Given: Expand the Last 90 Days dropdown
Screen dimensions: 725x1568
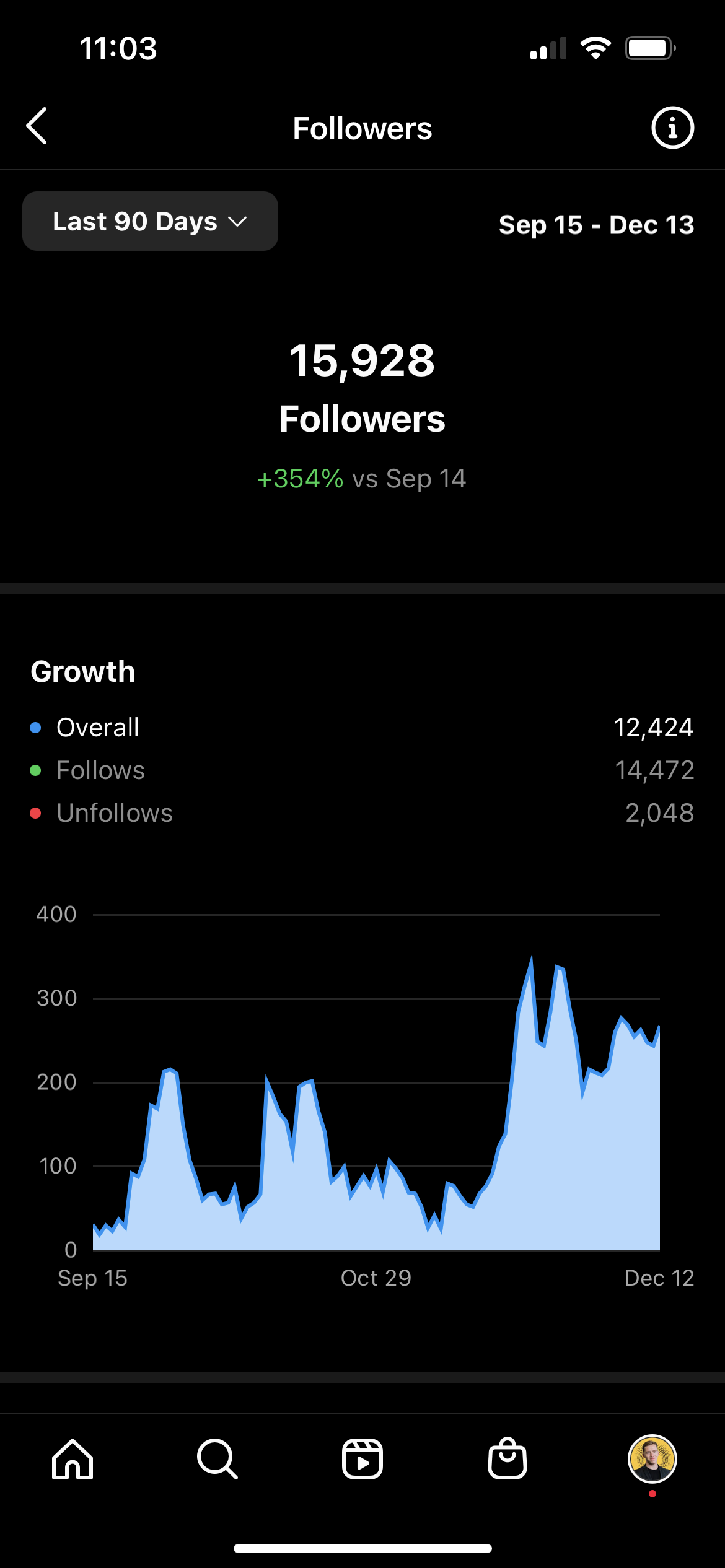Looking at the screenshot, I should [150, 221].
